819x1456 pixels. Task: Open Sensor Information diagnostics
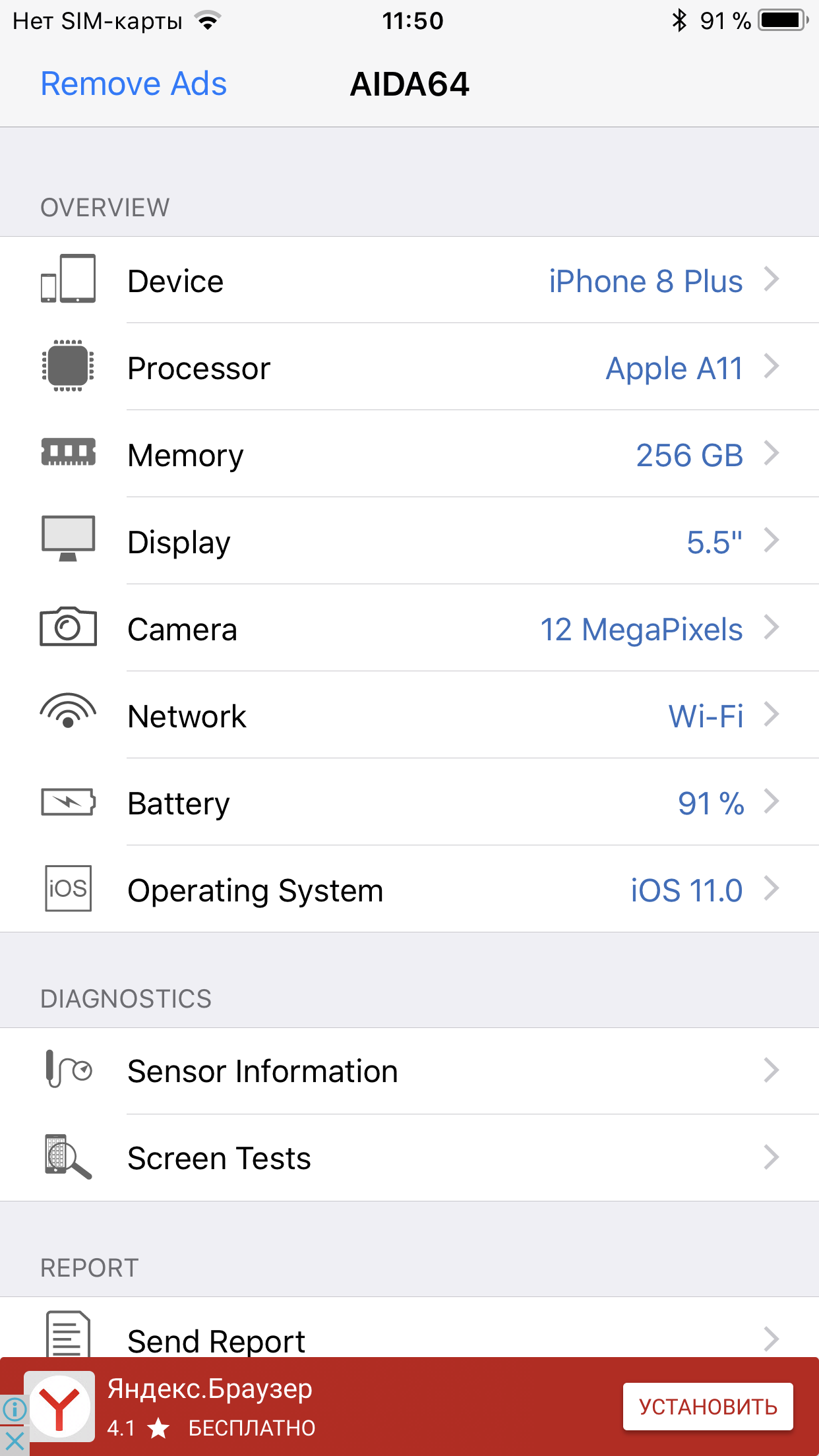[x=409, y=1071]
